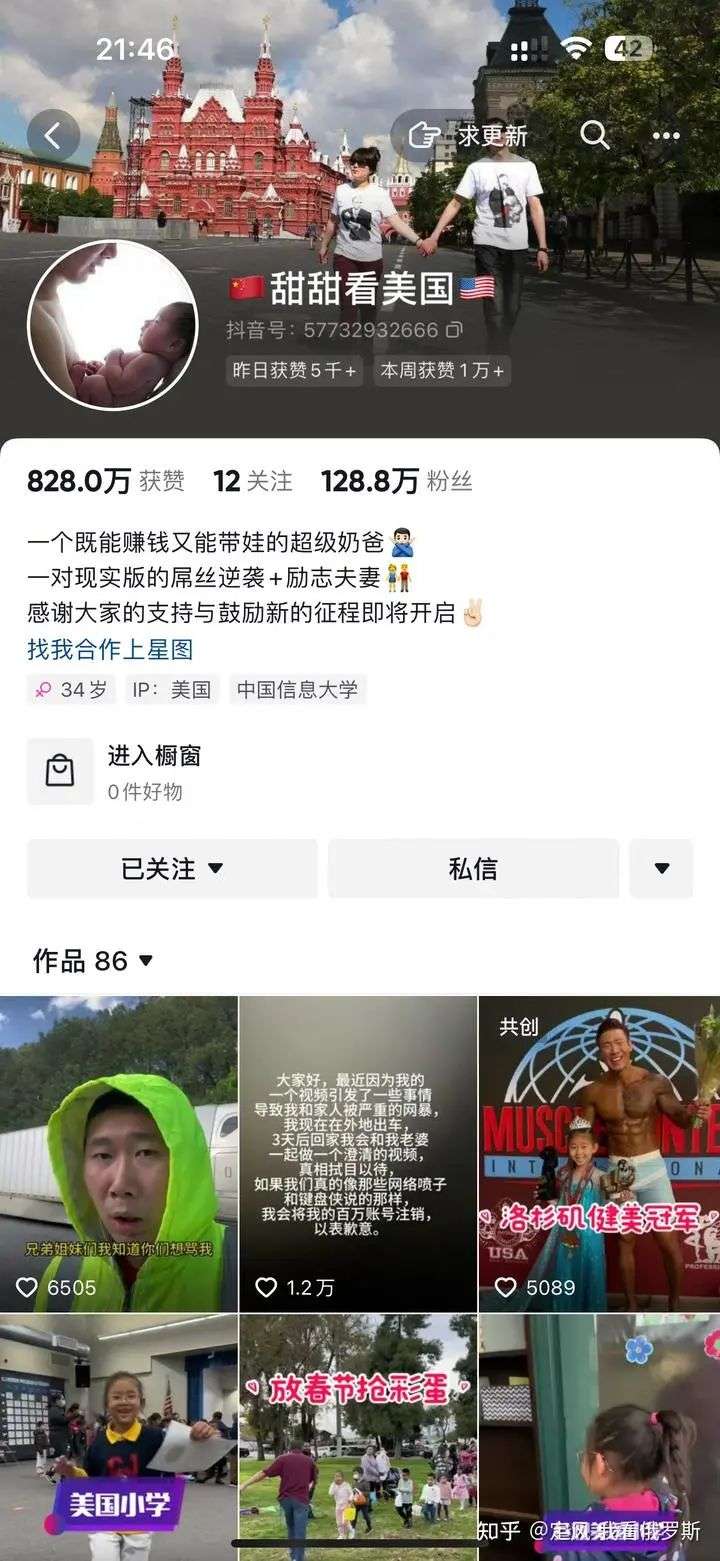Send a 私信 private message
Image resolution: width=720 pixels, height=1561 pixels.
[473, 868]
